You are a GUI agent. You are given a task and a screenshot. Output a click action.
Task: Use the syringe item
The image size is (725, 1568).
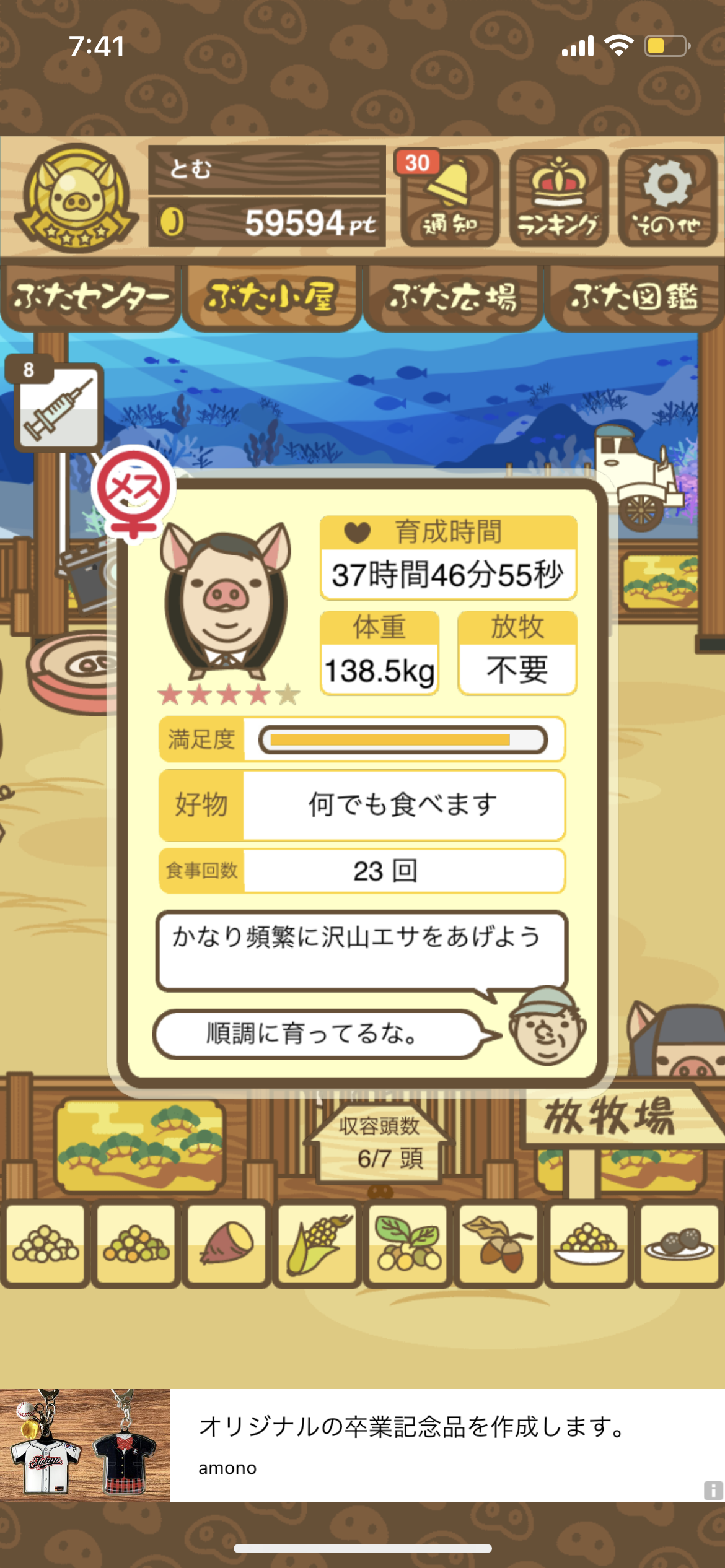59,407
